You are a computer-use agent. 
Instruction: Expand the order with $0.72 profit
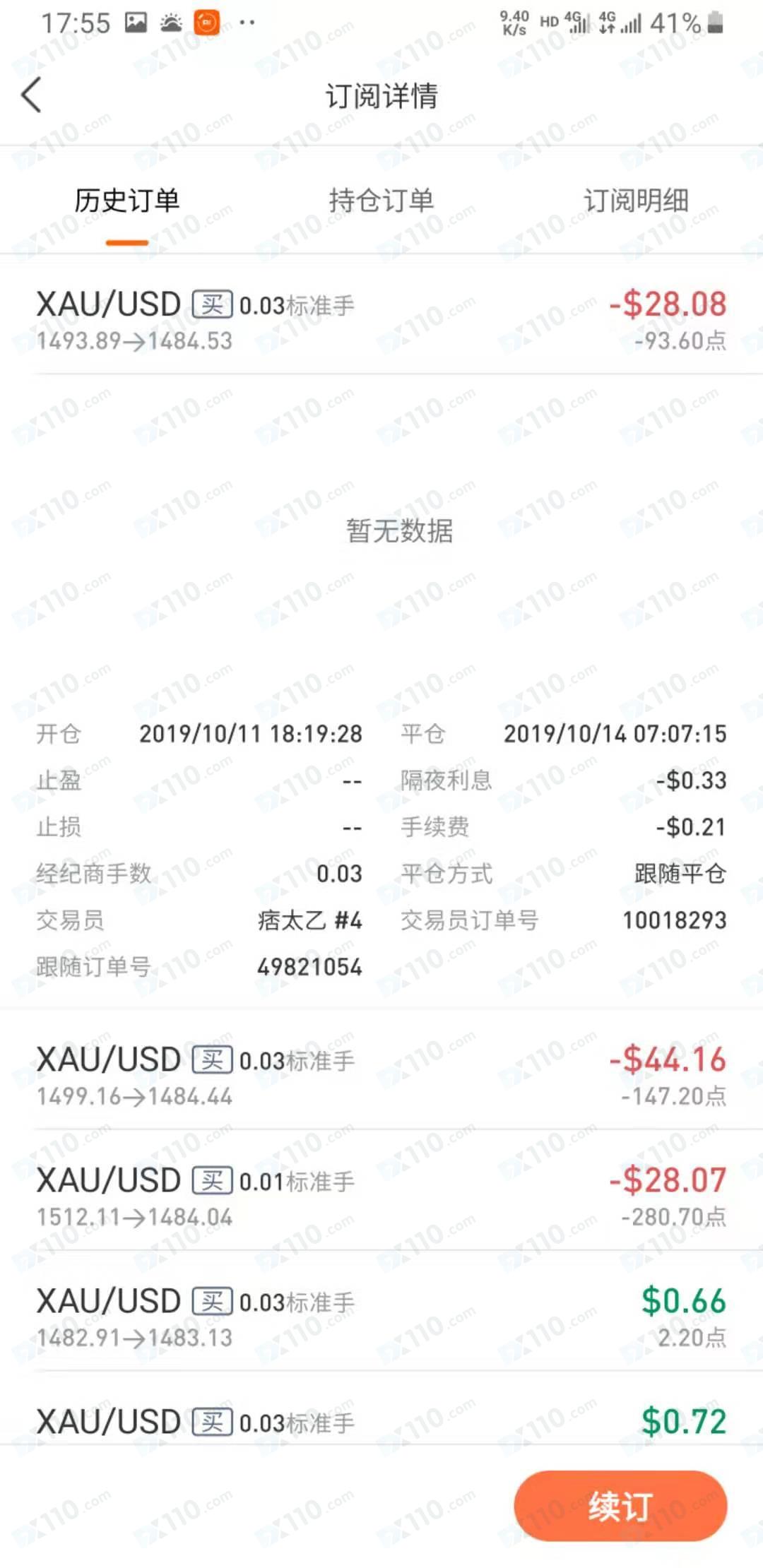coord(381,1421)
